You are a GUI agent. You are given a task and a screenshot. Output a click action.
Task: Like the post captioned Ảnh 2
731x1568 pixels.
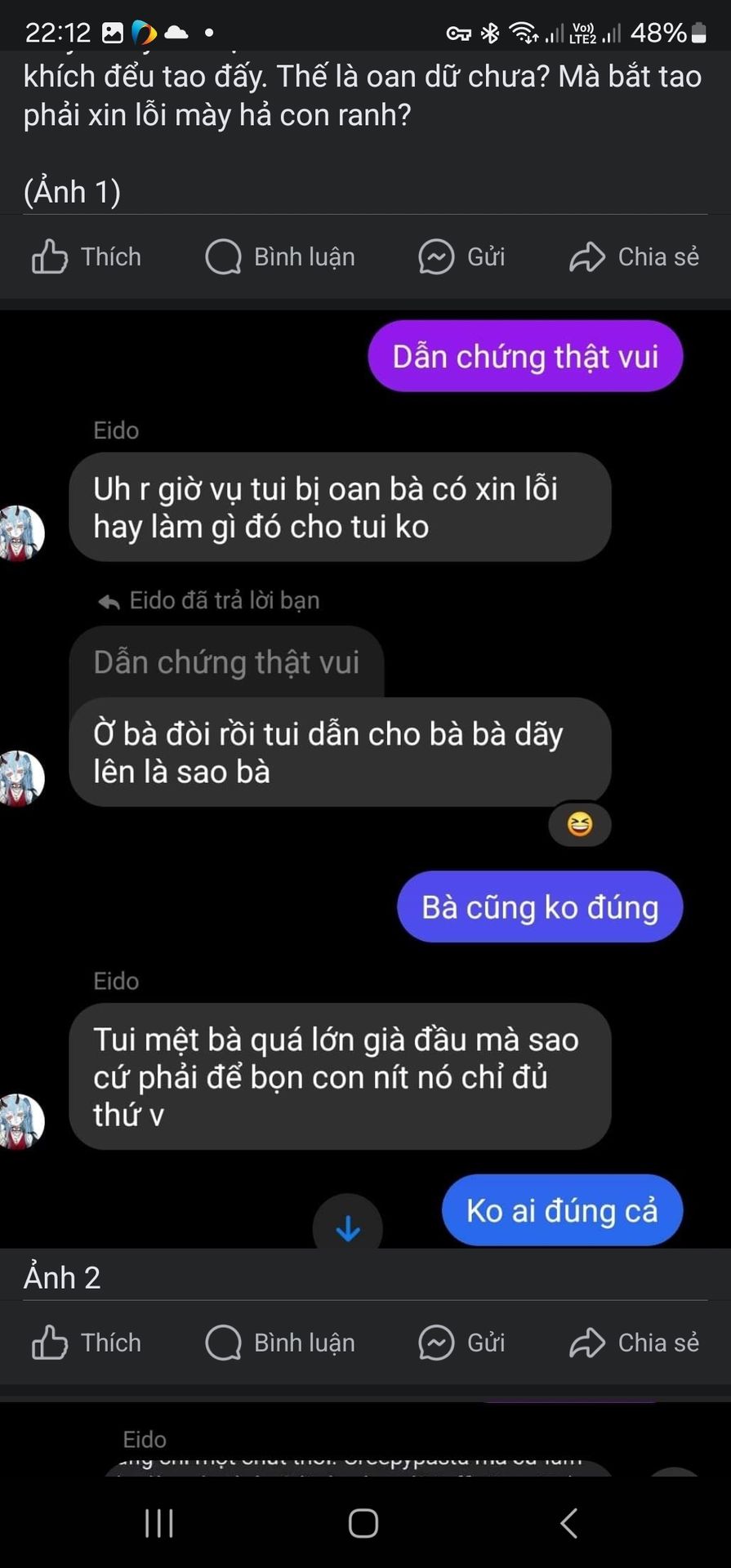[x=87, y=1343]
